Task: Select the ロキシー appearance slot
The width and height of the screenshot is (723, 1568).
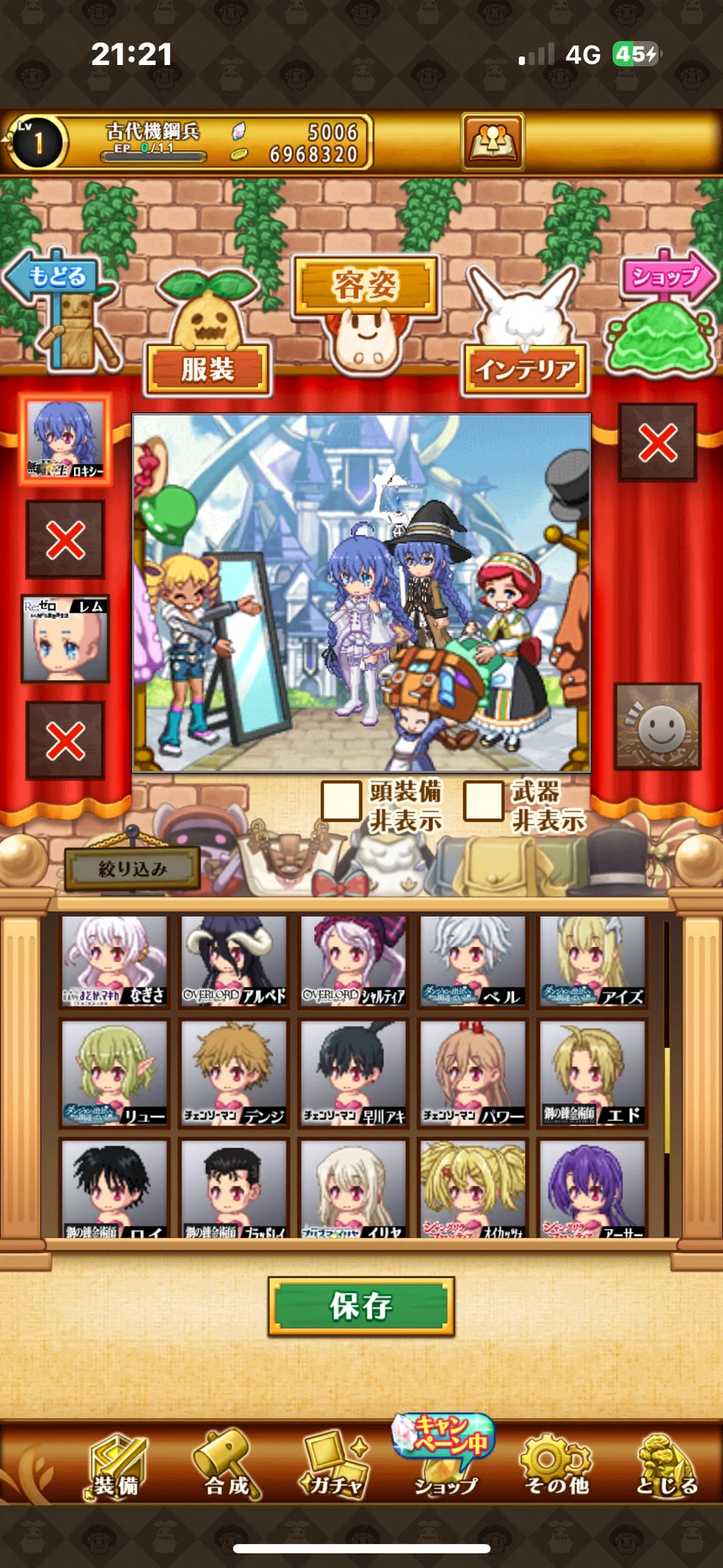Action: (x=65, y=439)
